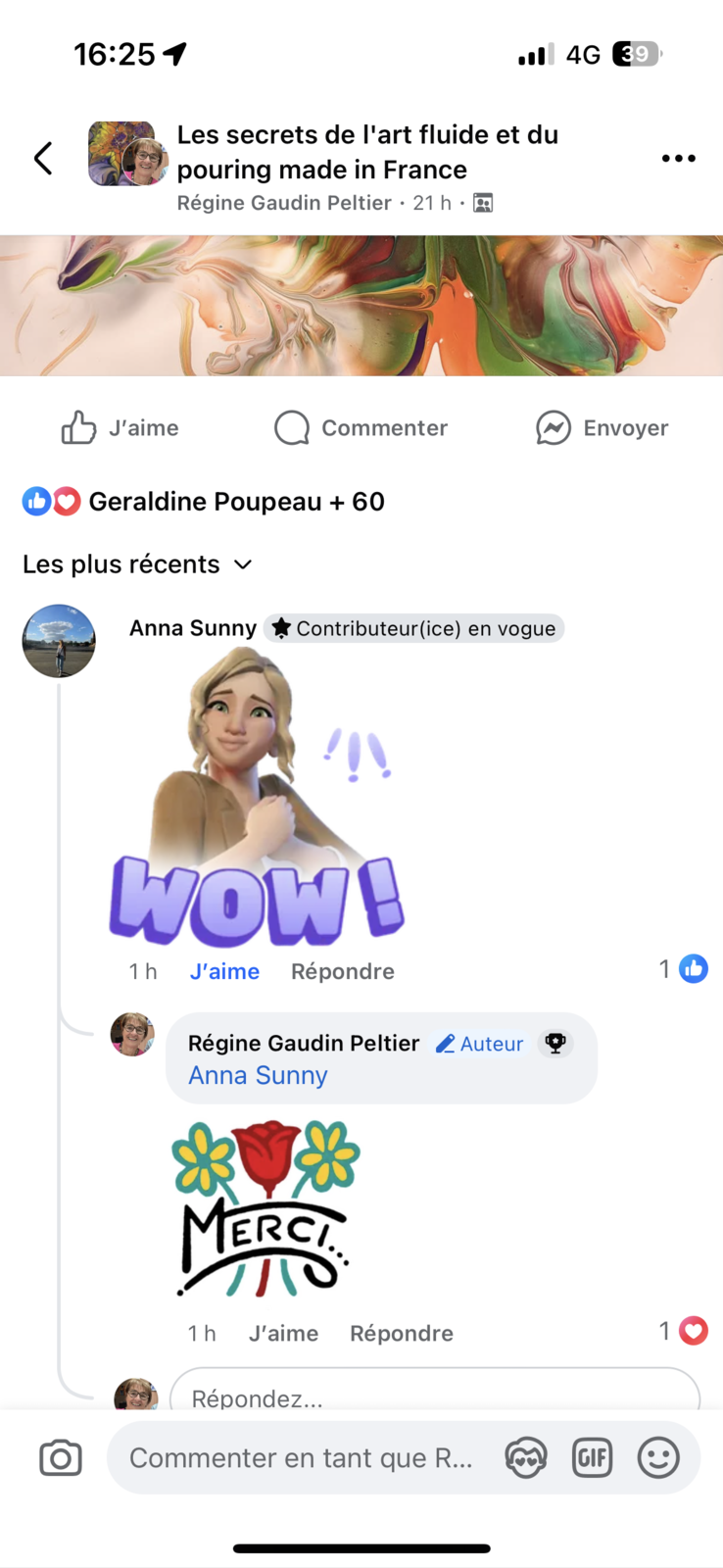Image resolution: width=723 pixels, height=1568 pixels.
Task: Open the post image of fluid art
Action: pyautogui.click(x=361, y=306)
